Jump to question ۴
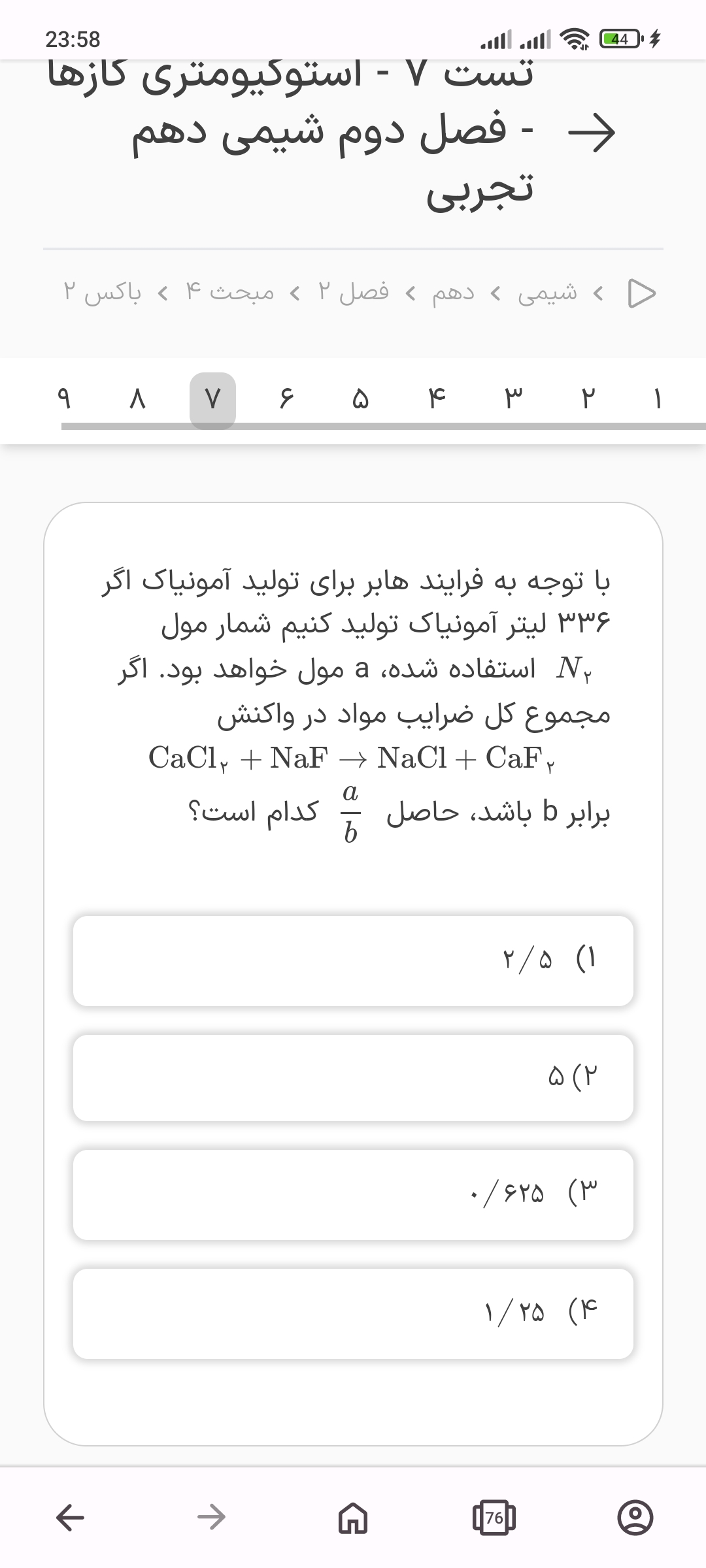706x1568 pixels. [x=437, y=399]
